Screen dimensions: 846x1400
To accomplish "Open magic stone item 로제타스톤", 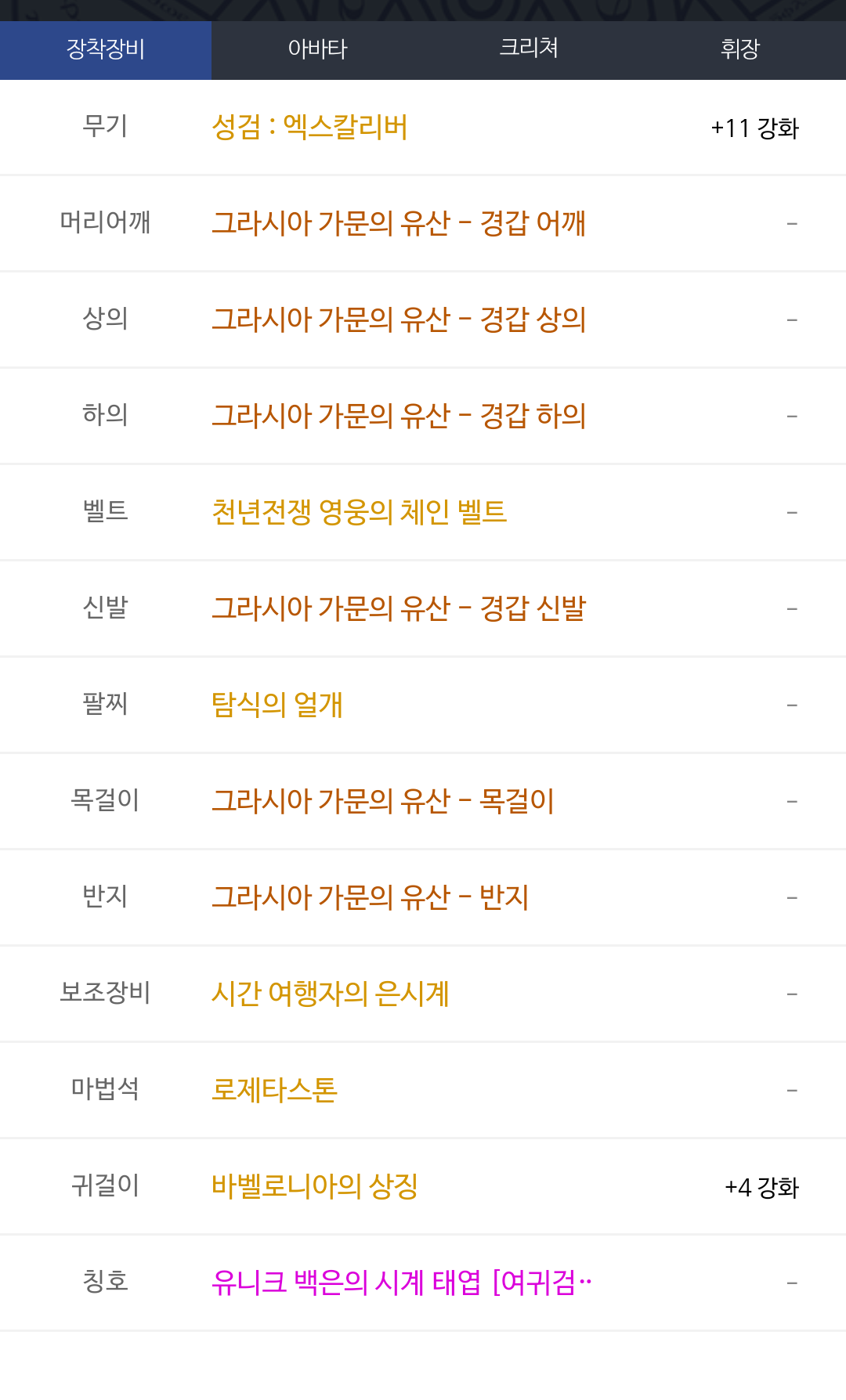I will pyautogui.click(x=274, y=1090).
